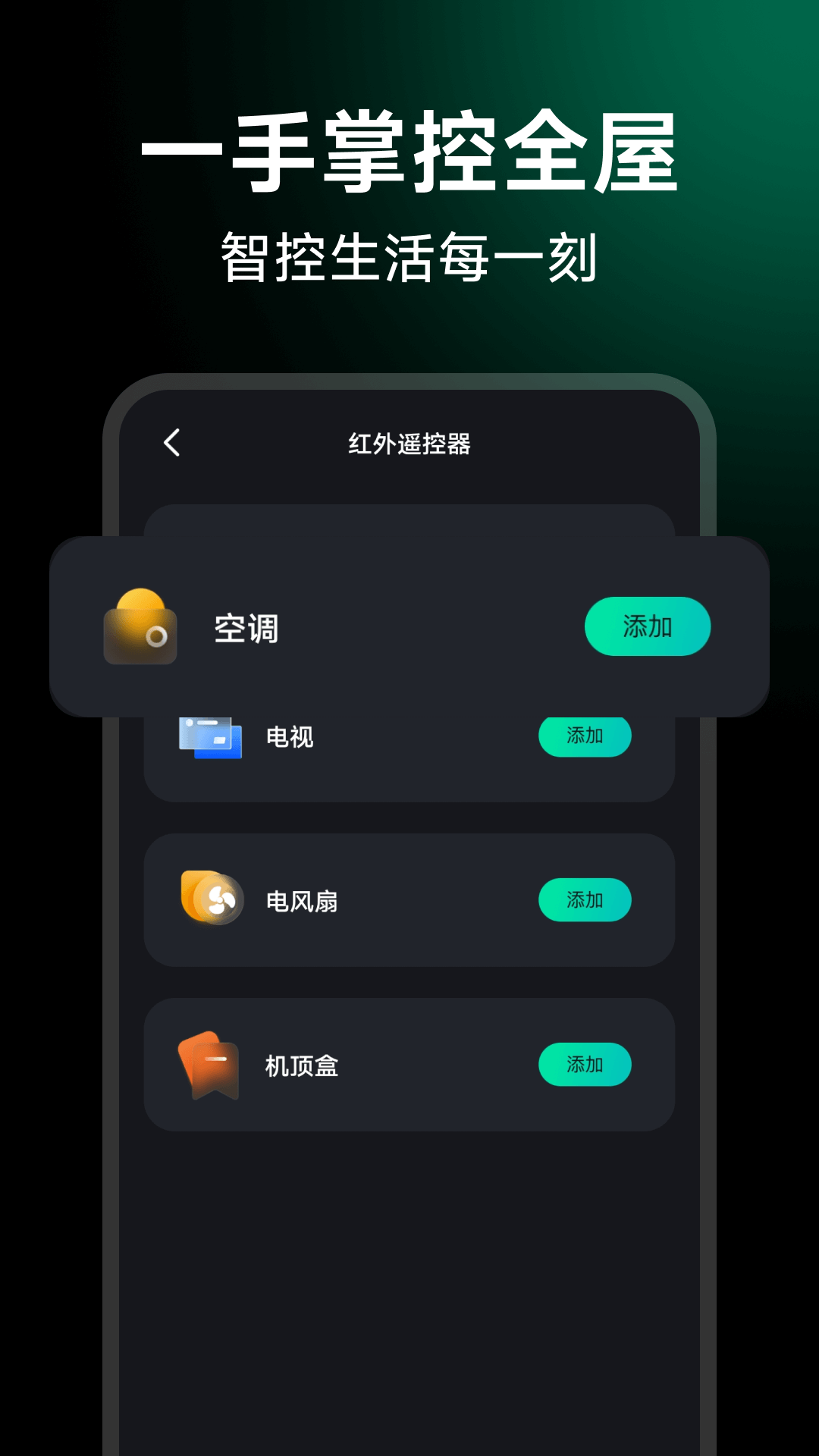Select the blue screen icon beside 电视
The height and width of the screenshot is (1456, 819).
(x=209, y=736)
